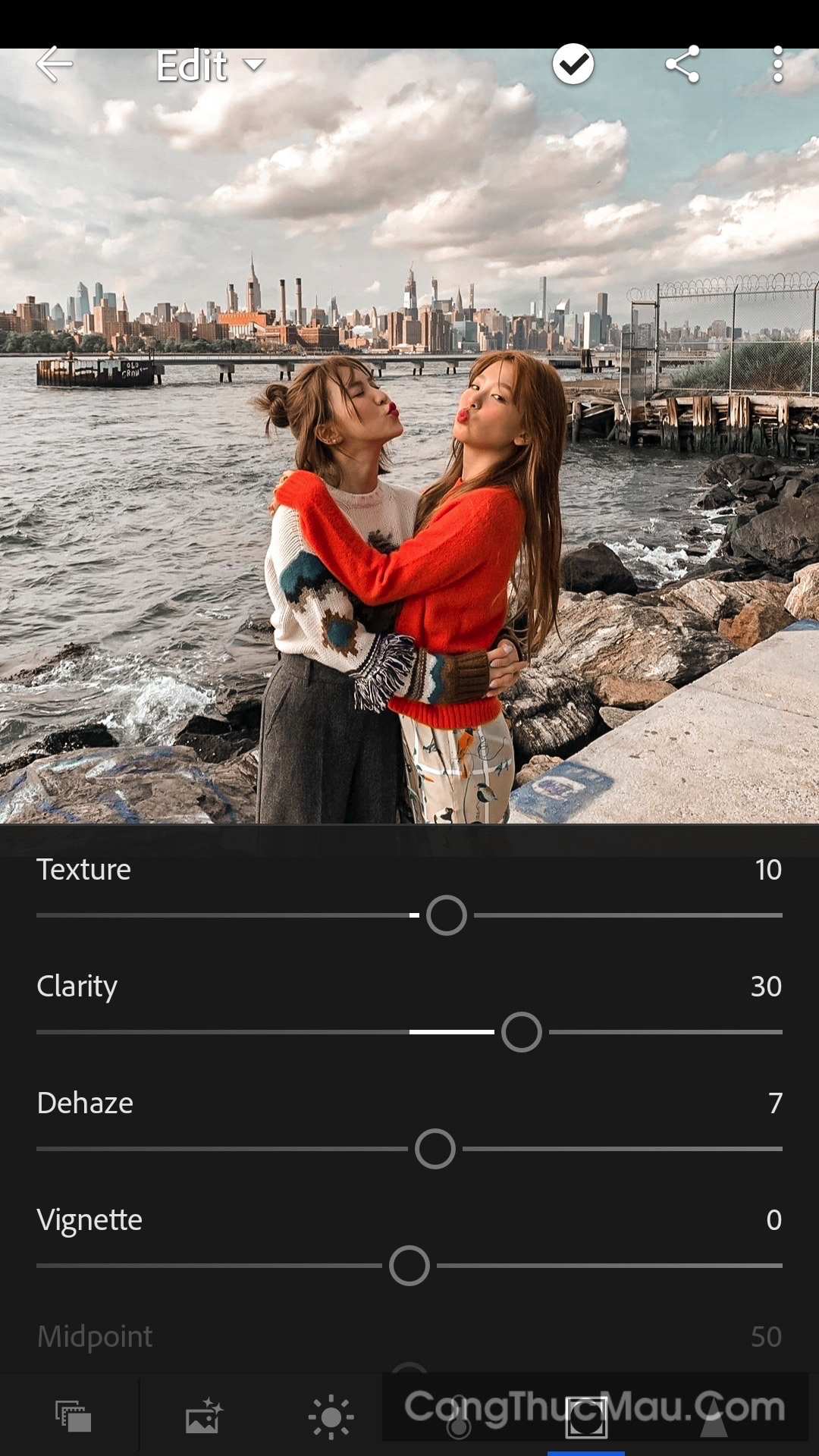
Task: Open the three-dot overflow menu
Action: coord(777,64)
